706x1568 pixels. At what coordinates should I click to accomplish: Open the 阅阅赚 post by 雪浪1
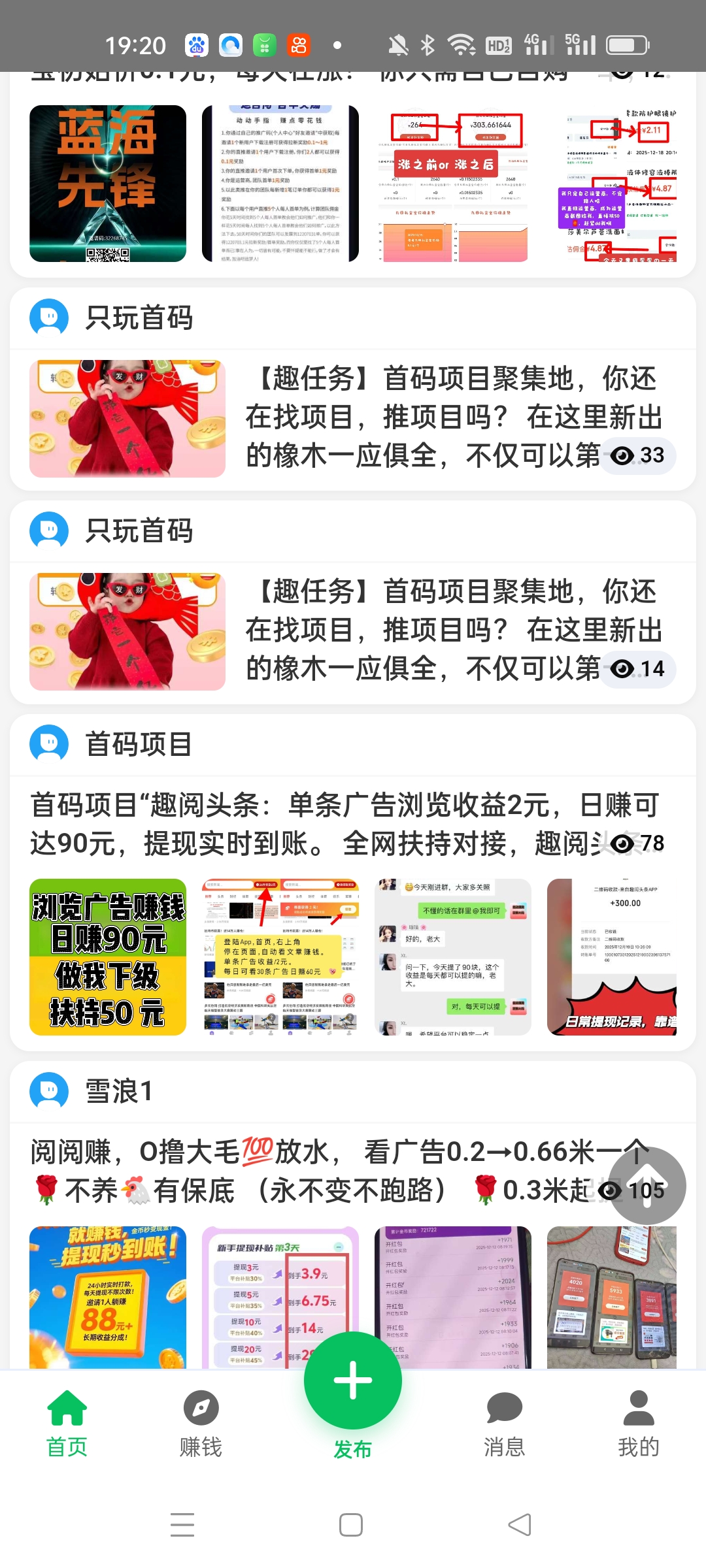click(x=314, y=1170)
